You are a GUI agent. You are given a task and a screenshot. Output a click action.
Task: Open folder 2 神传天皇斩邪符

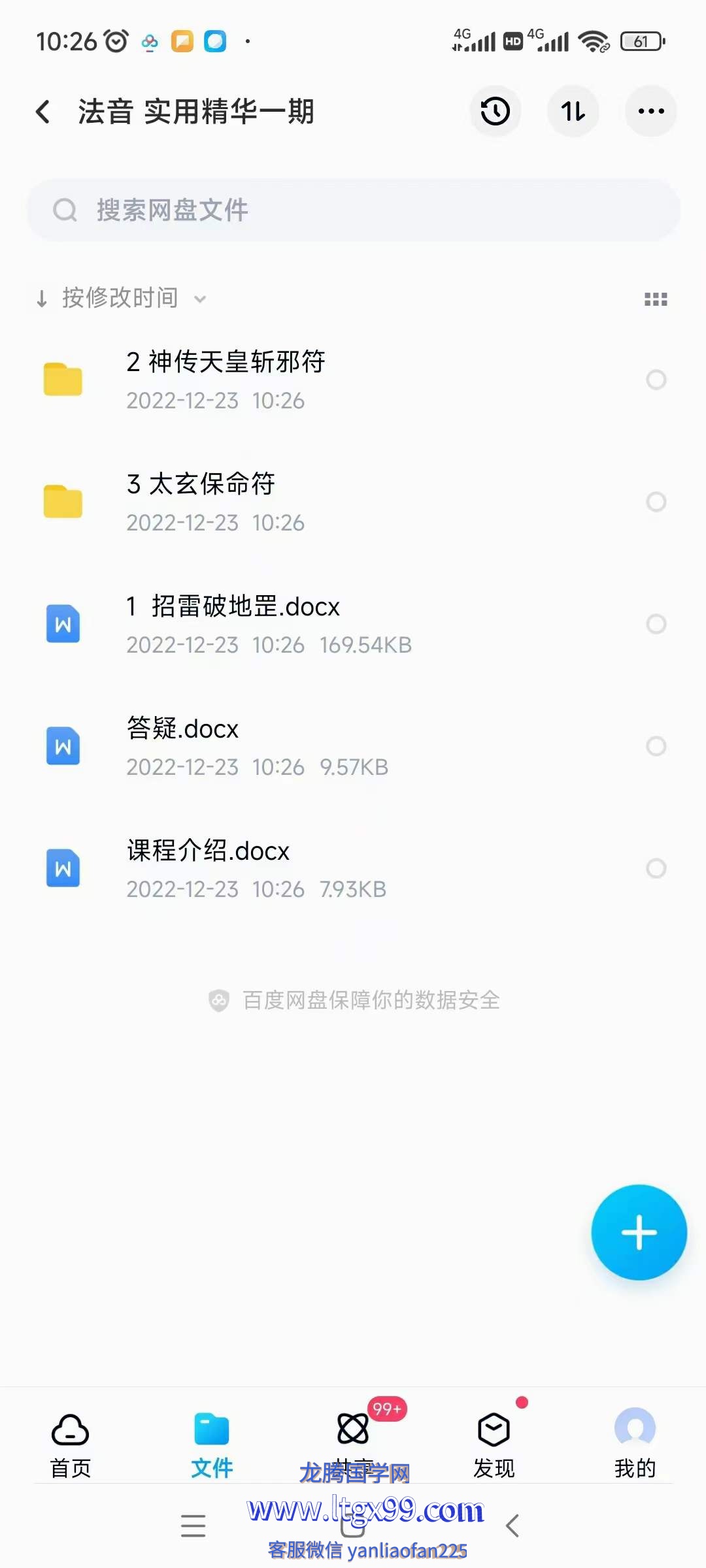tap(353, 380)
